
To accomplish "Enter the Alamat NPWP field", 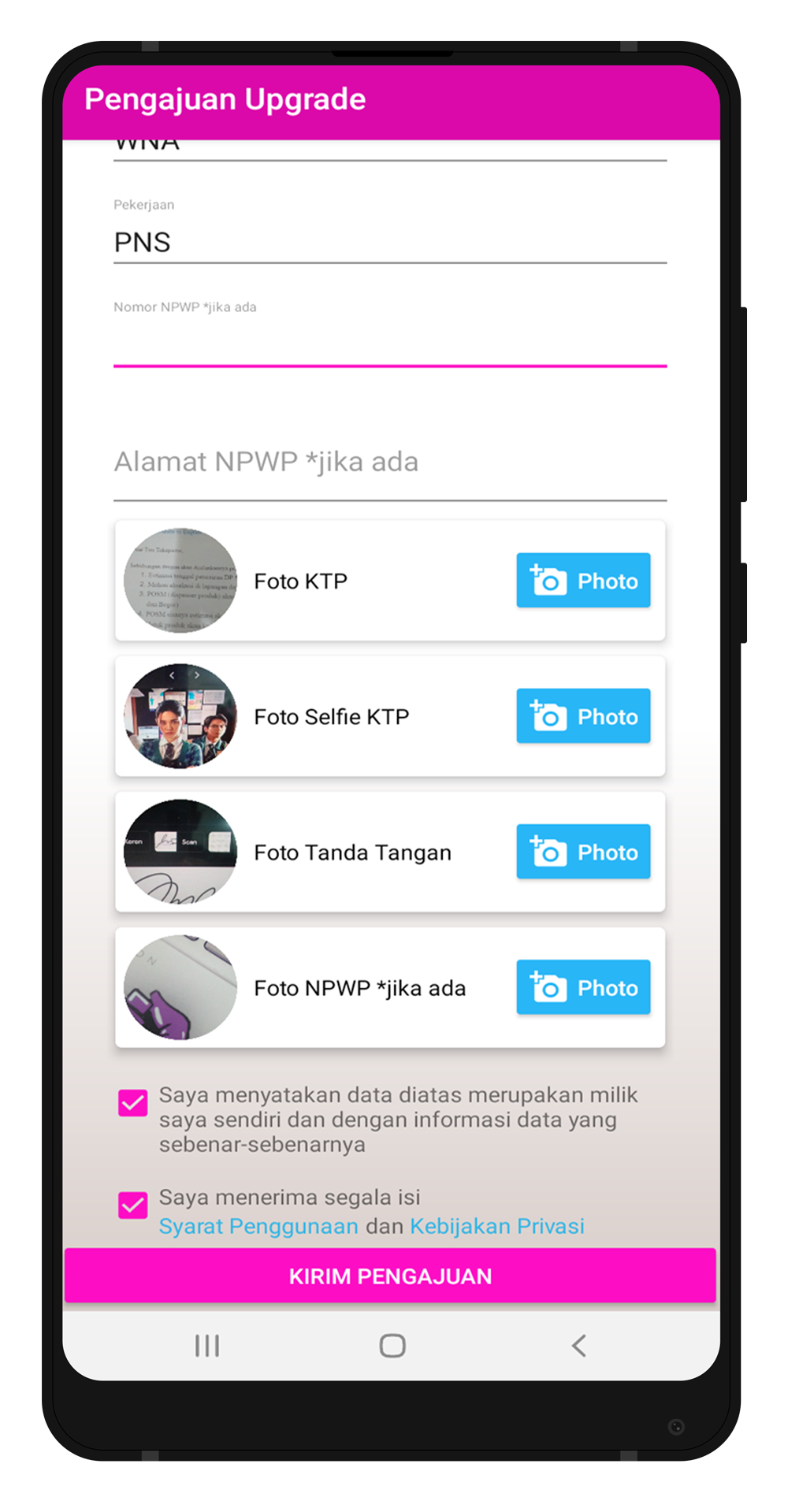I will pyautogui.click(x=389, y=463).
